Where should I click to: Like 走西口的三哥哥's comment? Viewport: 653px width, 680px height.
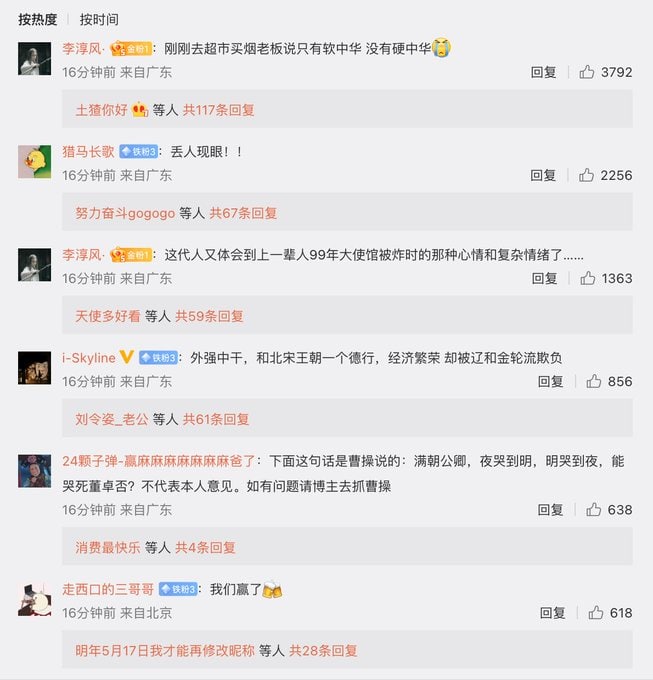point(596,613)
